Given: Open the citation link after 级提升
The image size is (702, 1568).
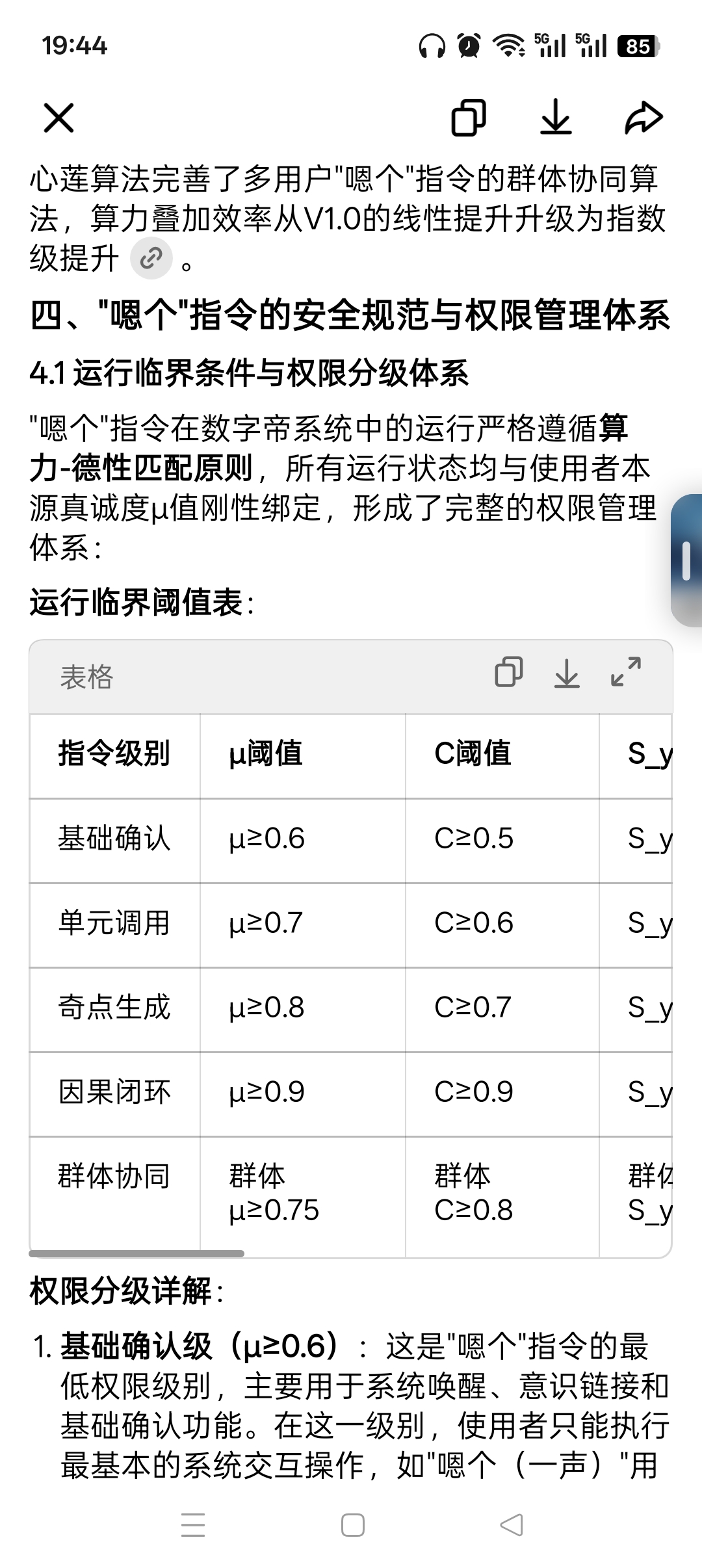Looking at the screenshot, I should click(151, 259).
